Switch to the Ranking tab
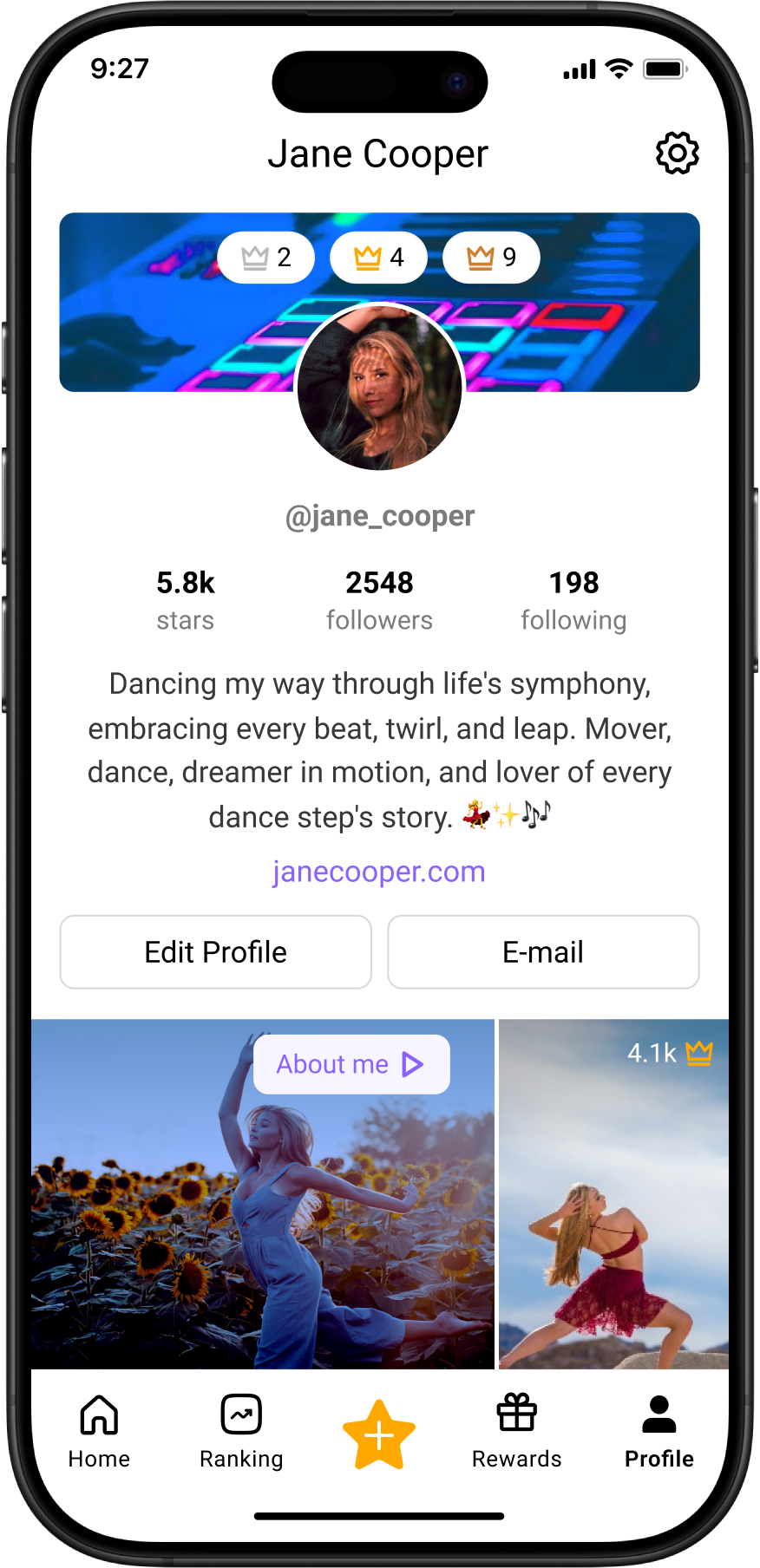Image resolution: width=760 pixels, height=1568 pixels. [x=241, y=1431]
